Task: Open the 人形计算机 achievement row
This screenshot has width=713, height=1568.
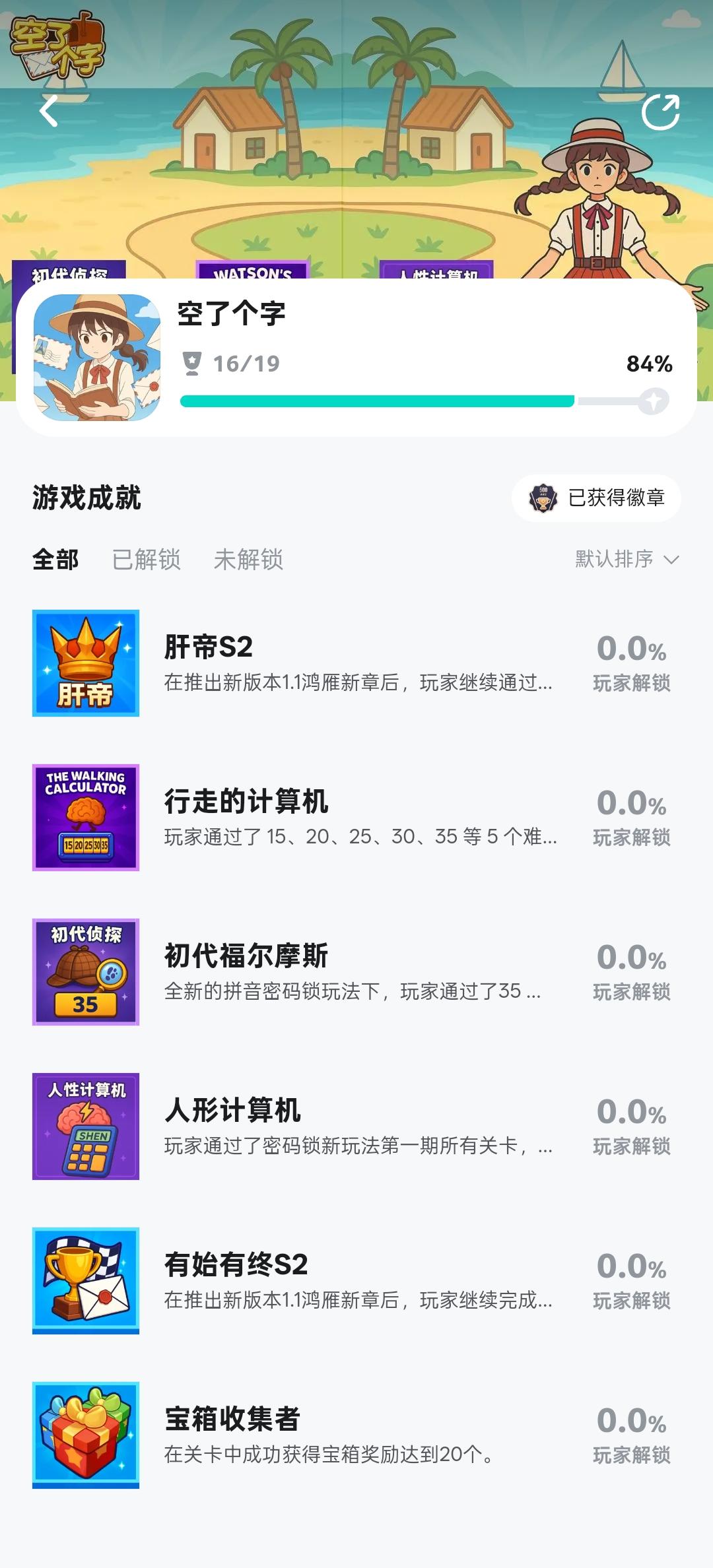Action: coord(356,1126)
